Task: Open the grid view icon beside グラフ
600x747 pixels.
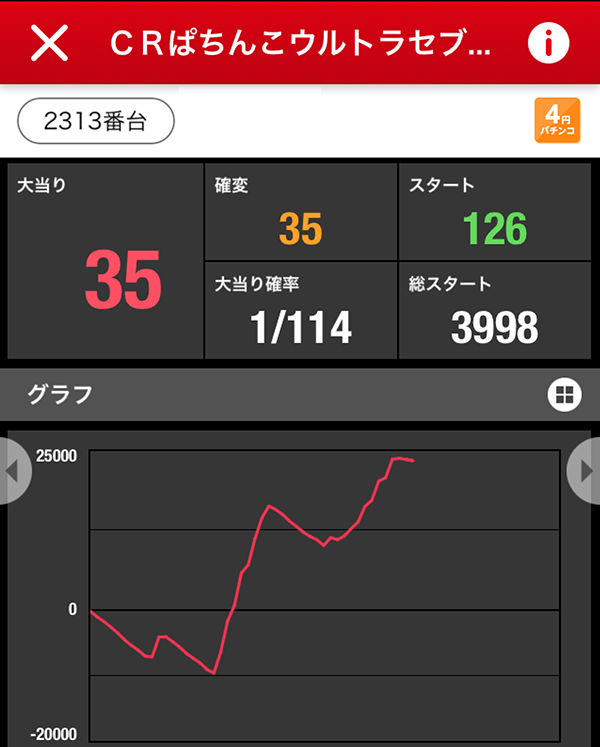Action: pos(564,395)
